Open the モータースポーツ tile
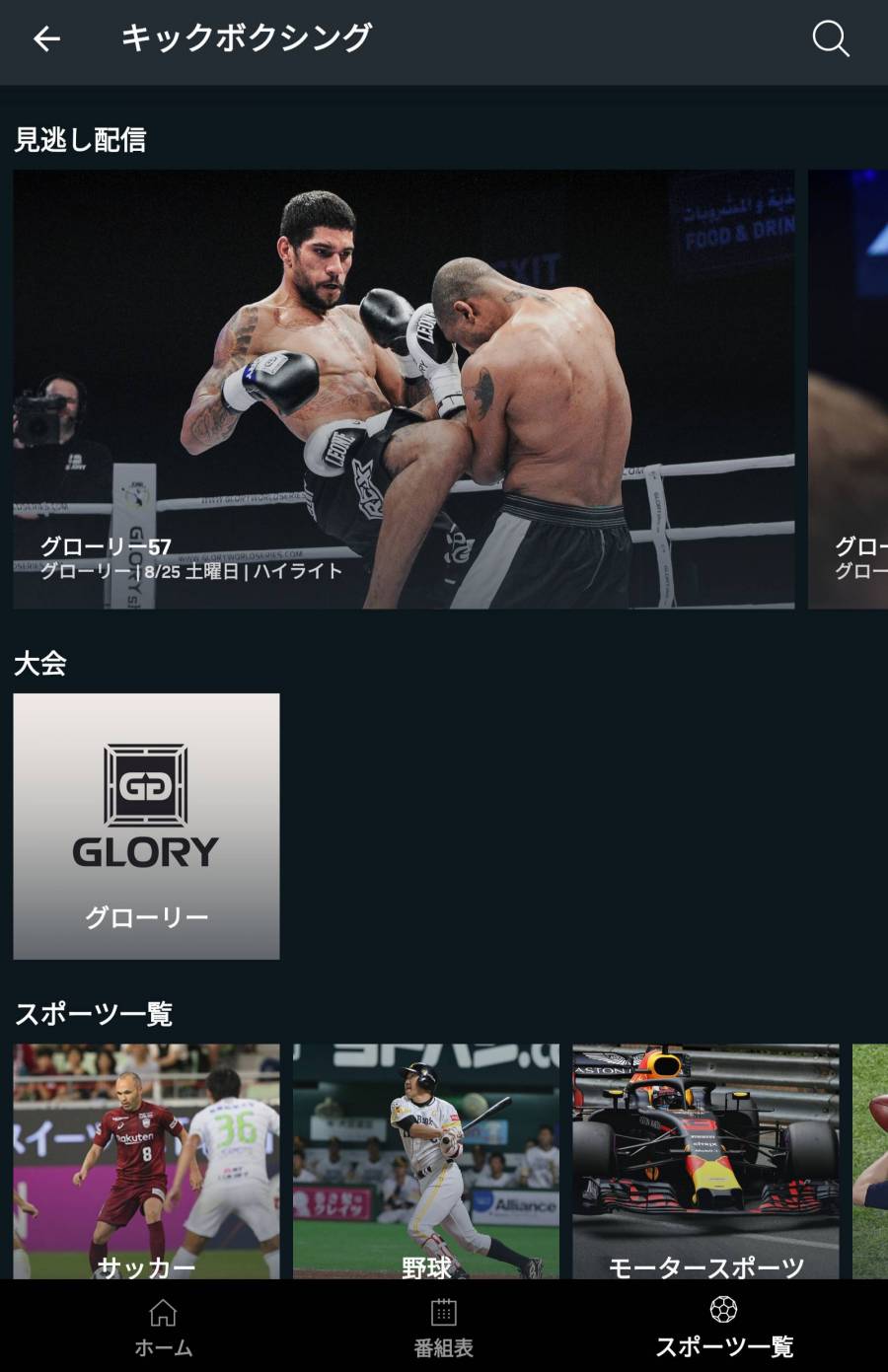Screen dimensions: 888x1372 click(x=705, y=1162)
